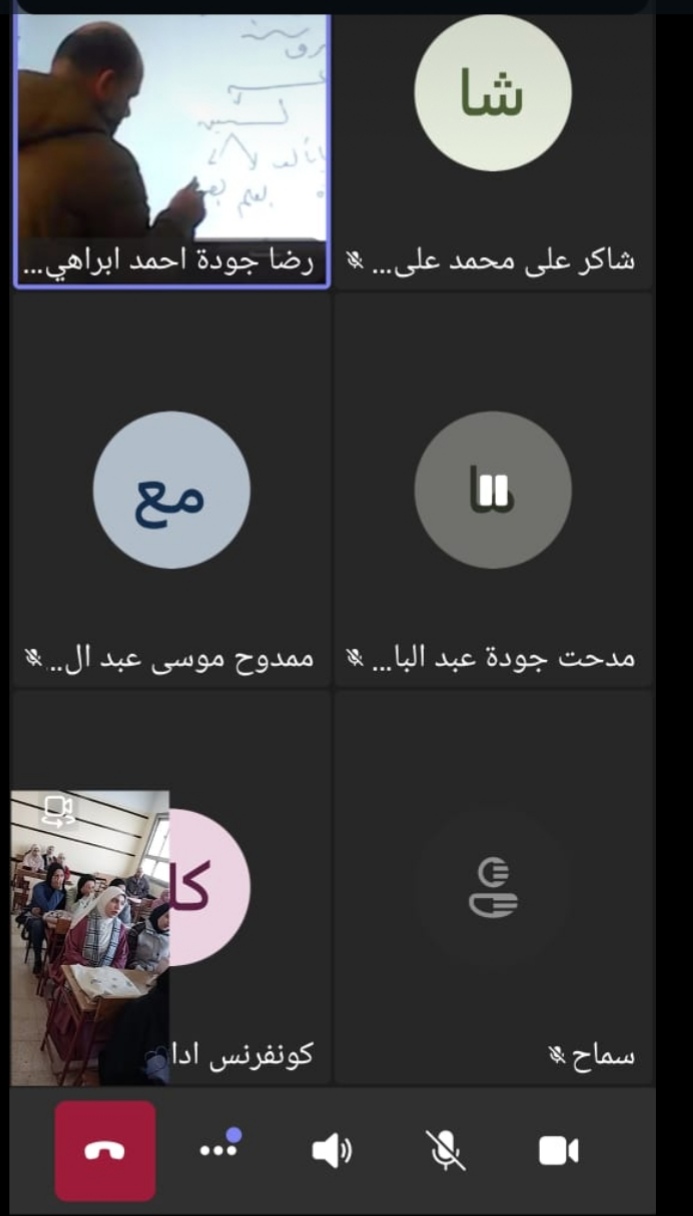Open the more options menu

[218, 1150]
